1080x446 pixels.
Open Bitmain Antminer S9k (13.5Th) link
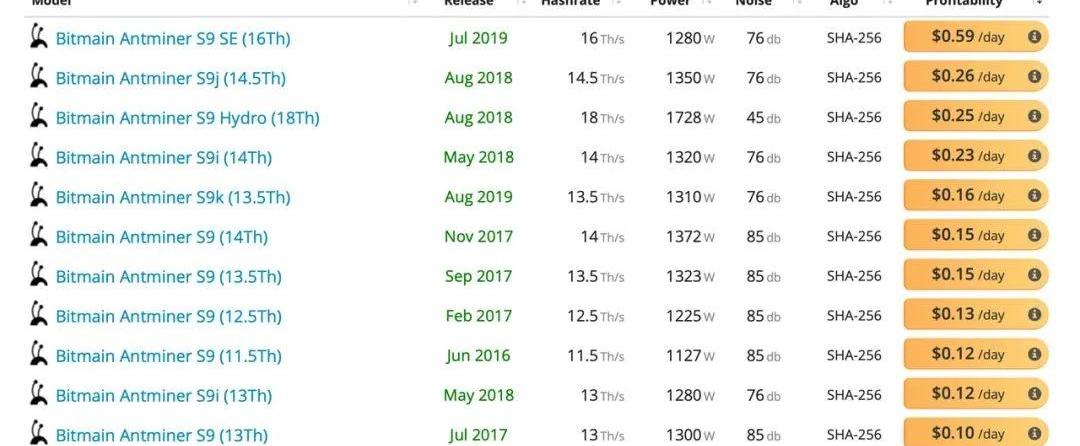pos(172,197)
